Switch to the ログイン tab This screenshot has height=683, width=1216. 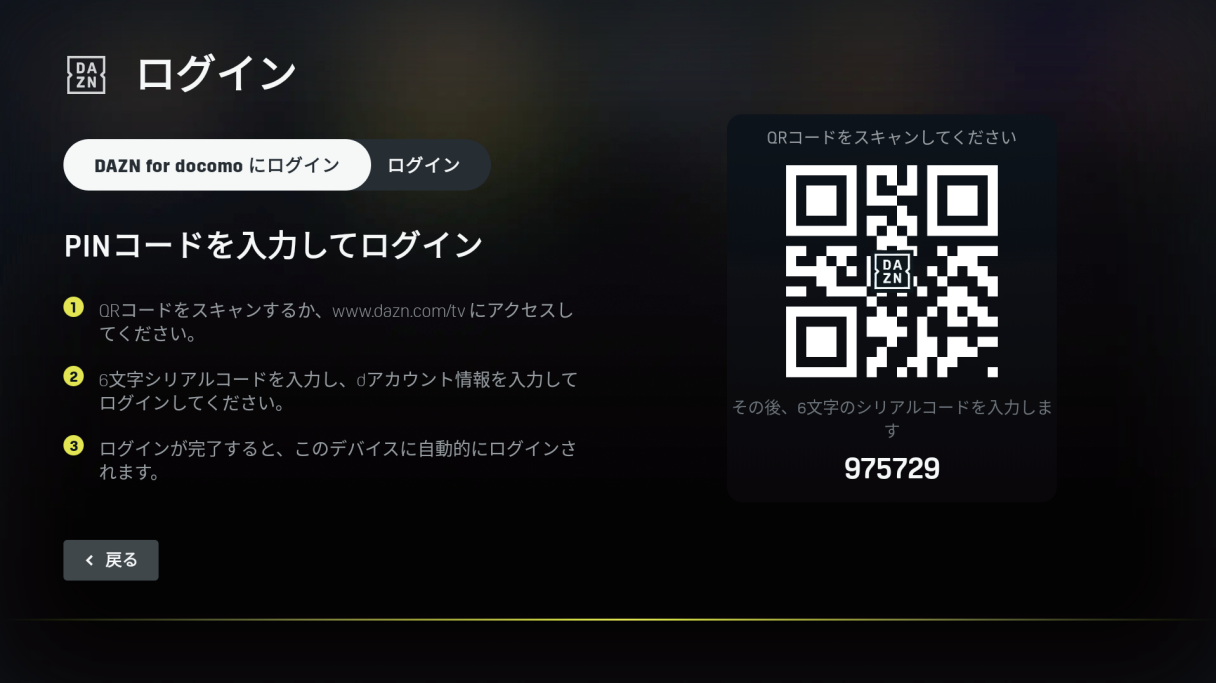[x=424, y=165]
